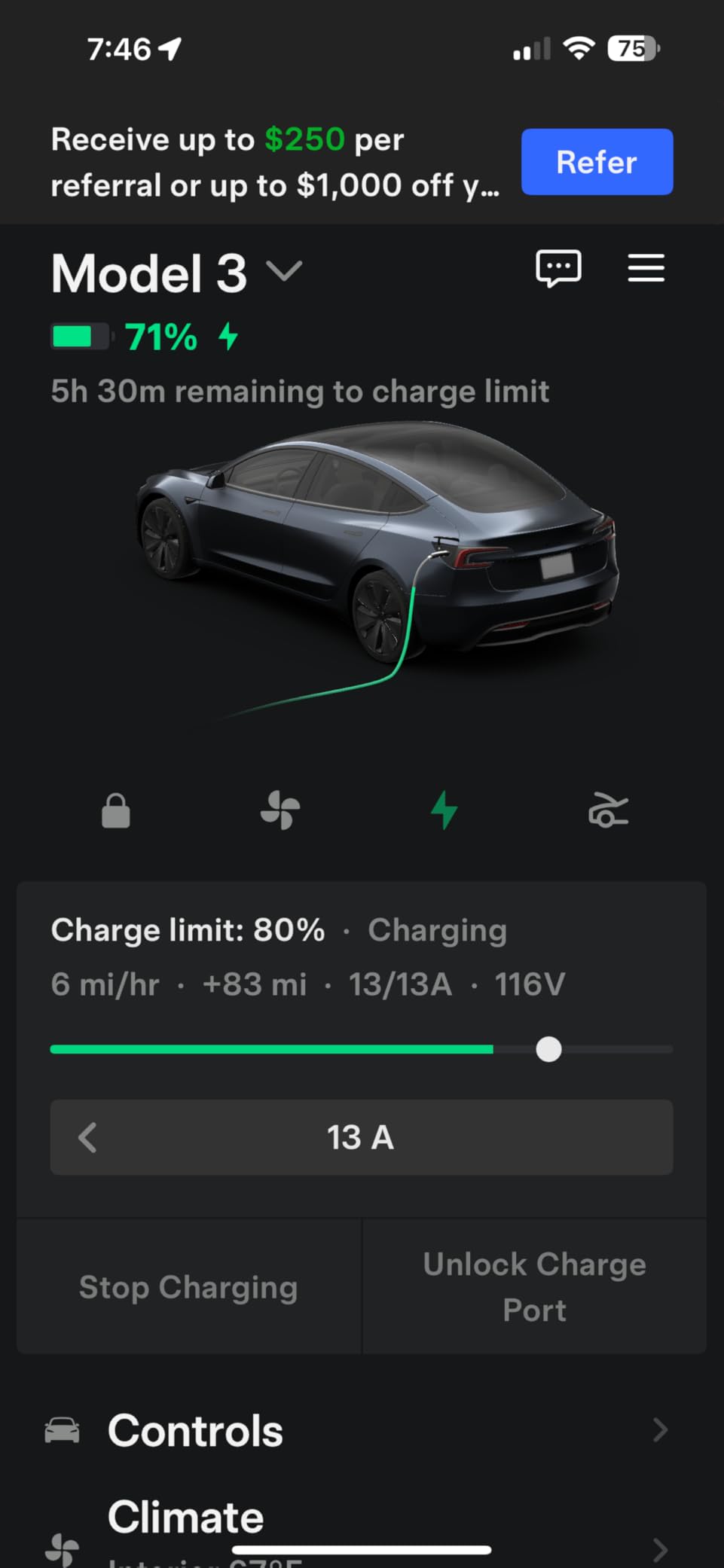
Task: Adjust the charge limit slider handle
Action: pyautogui.click(x=549, y=1048)
